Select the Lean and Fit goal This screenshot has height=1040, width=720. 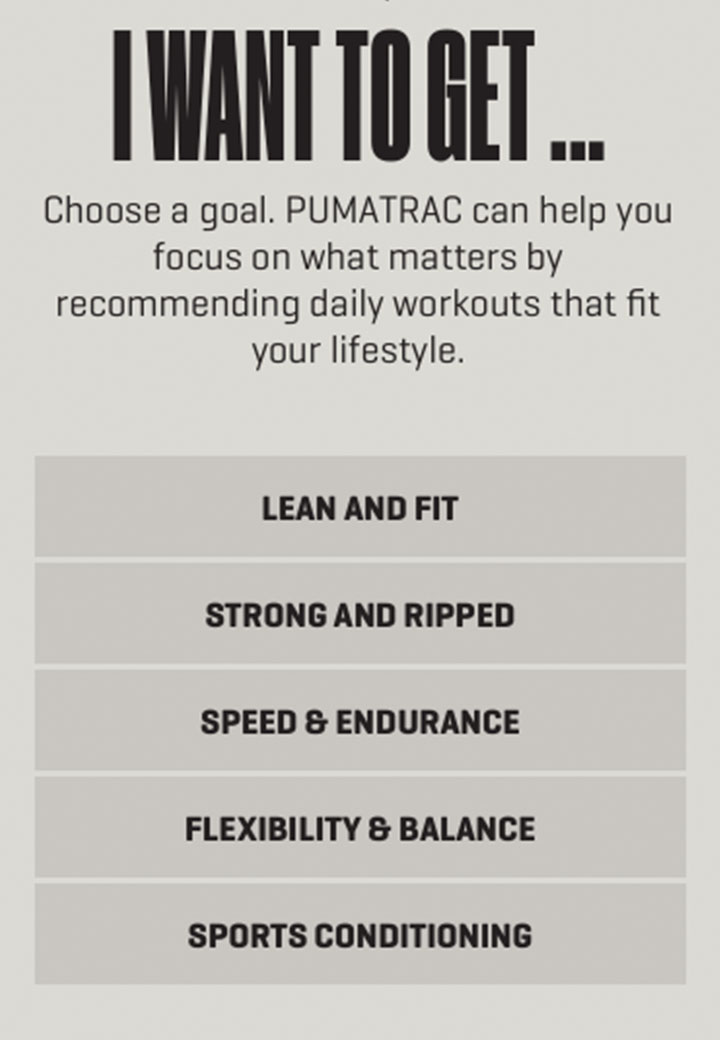click(360, 508)
